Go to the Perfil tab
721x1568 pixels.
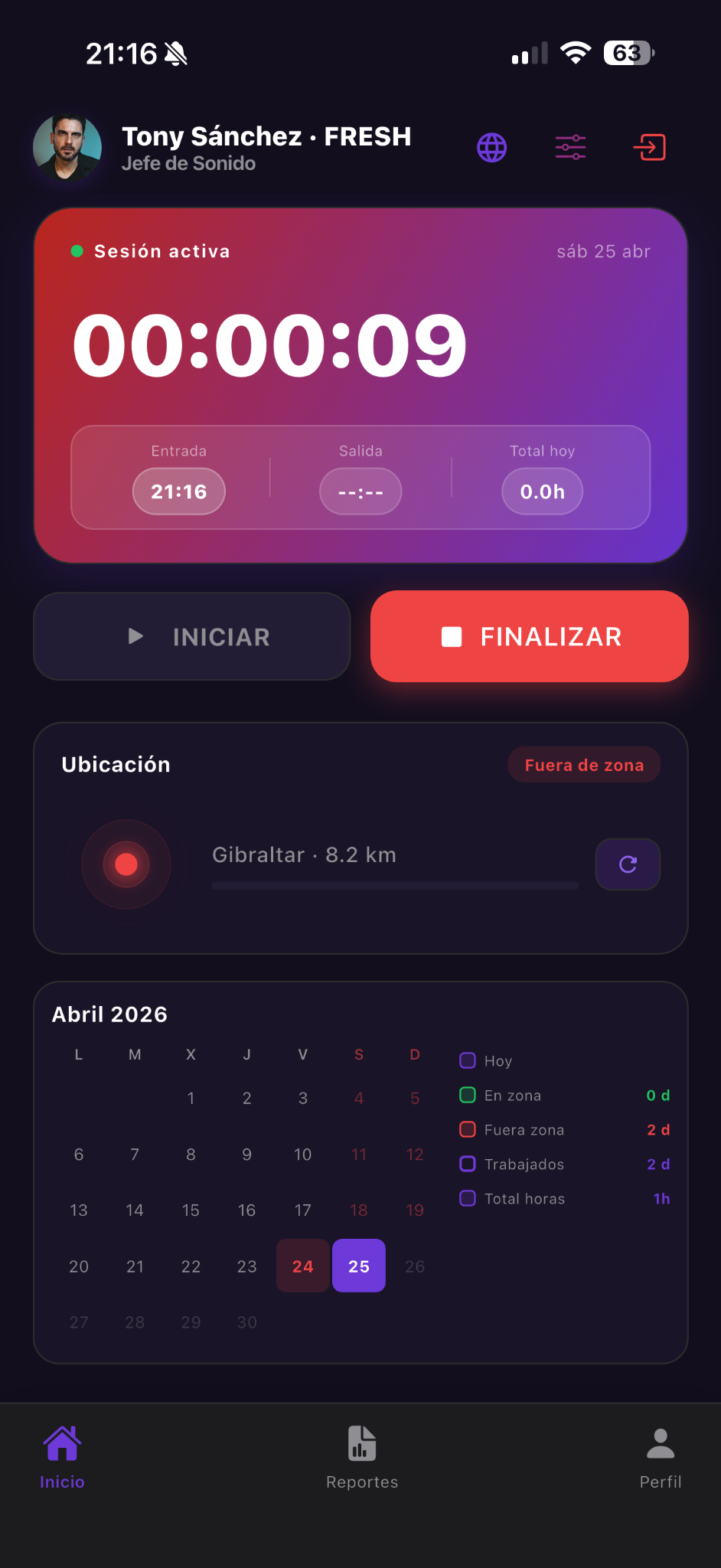(661, 1458)
